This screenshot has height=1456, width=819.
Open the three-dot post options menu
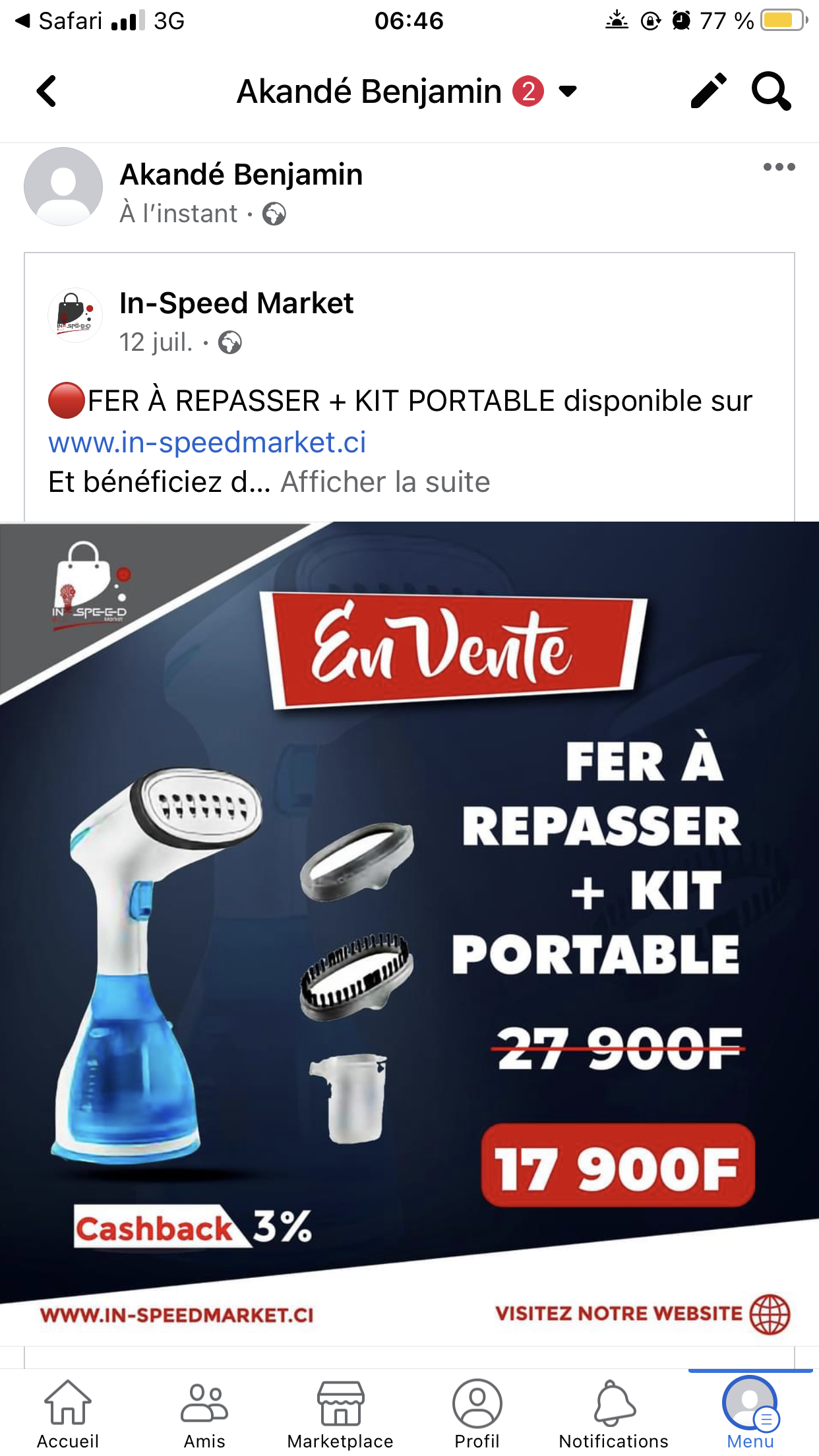pos(779,167)
